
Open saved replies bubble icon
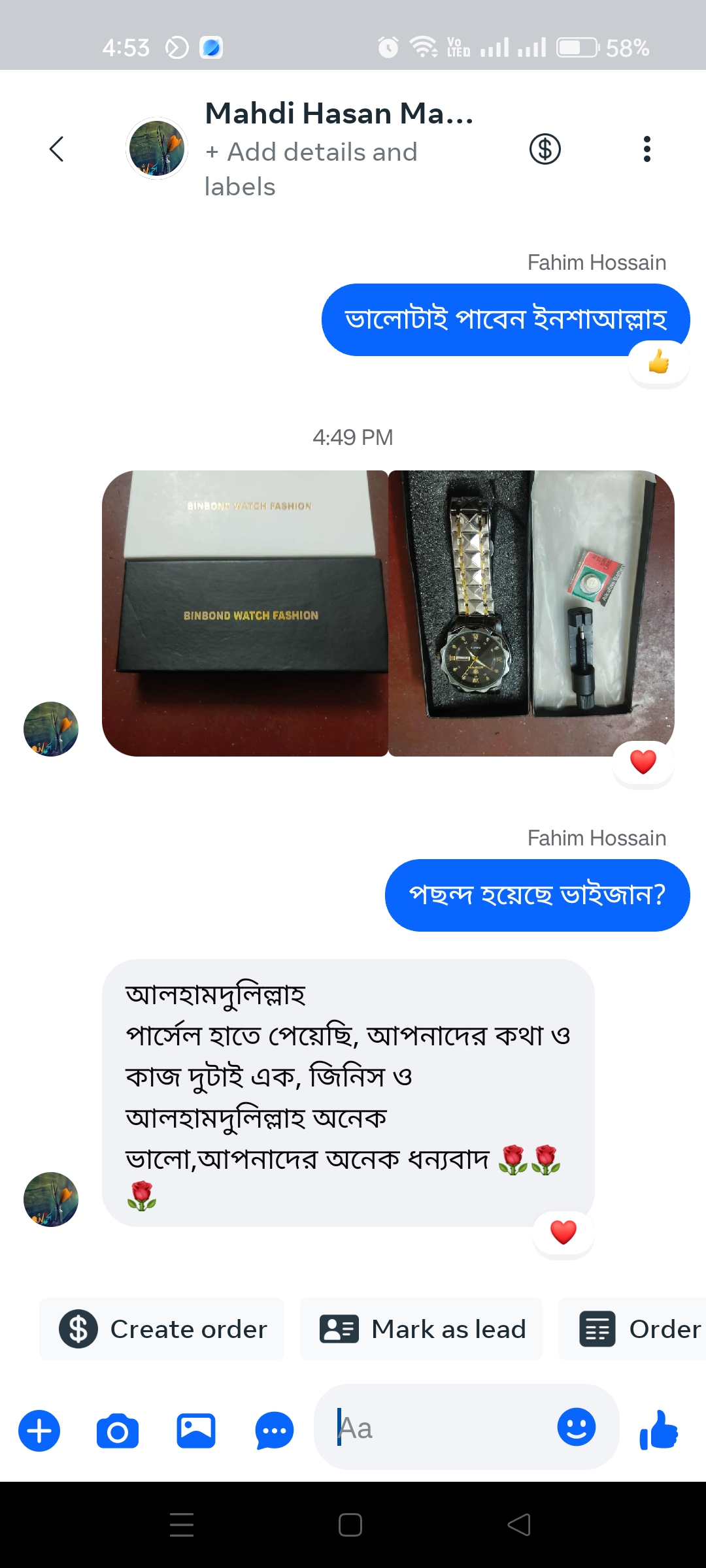pos(275,1431)
